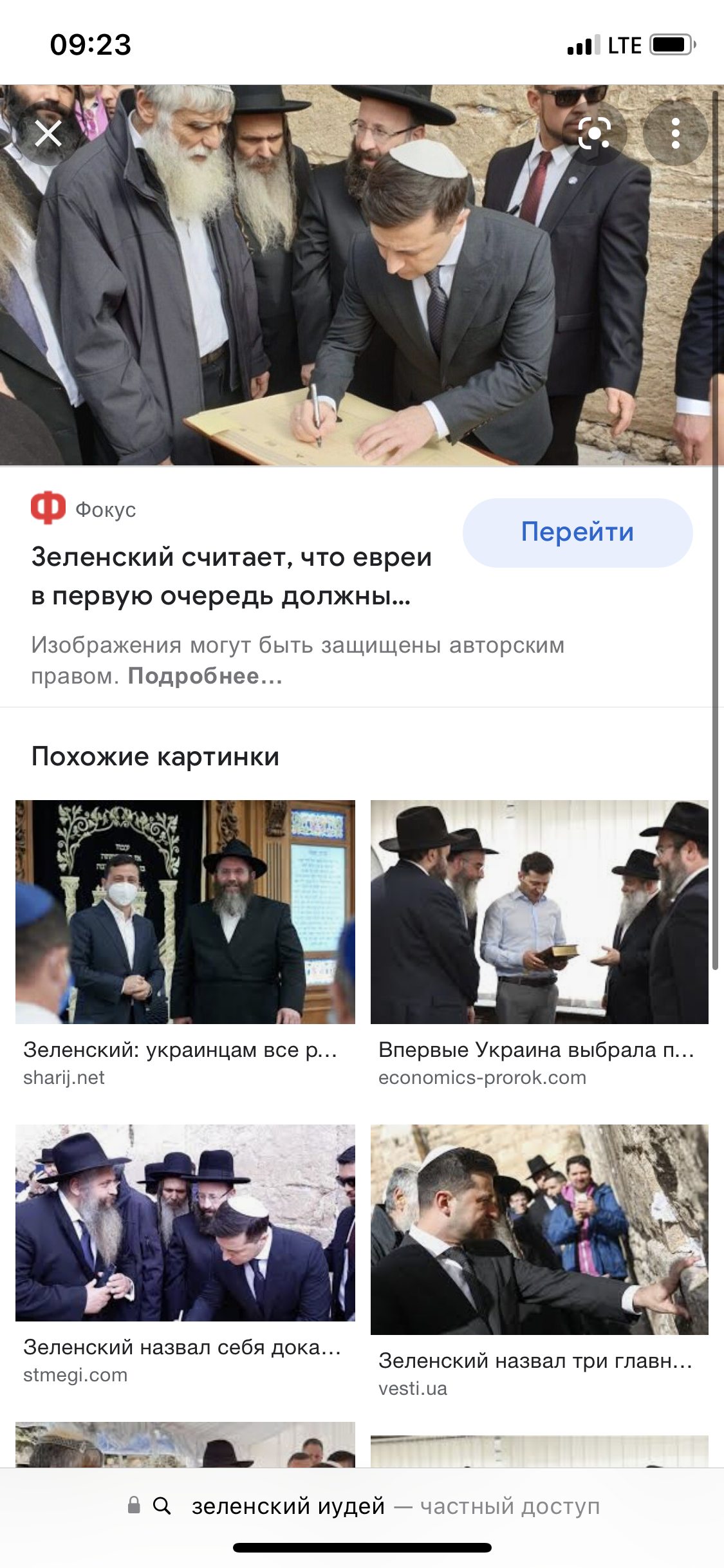The width and height of the screenshot is (724, 1568).
Task: Open the vesti.ua image result
Action: [x=539, y=1229]
